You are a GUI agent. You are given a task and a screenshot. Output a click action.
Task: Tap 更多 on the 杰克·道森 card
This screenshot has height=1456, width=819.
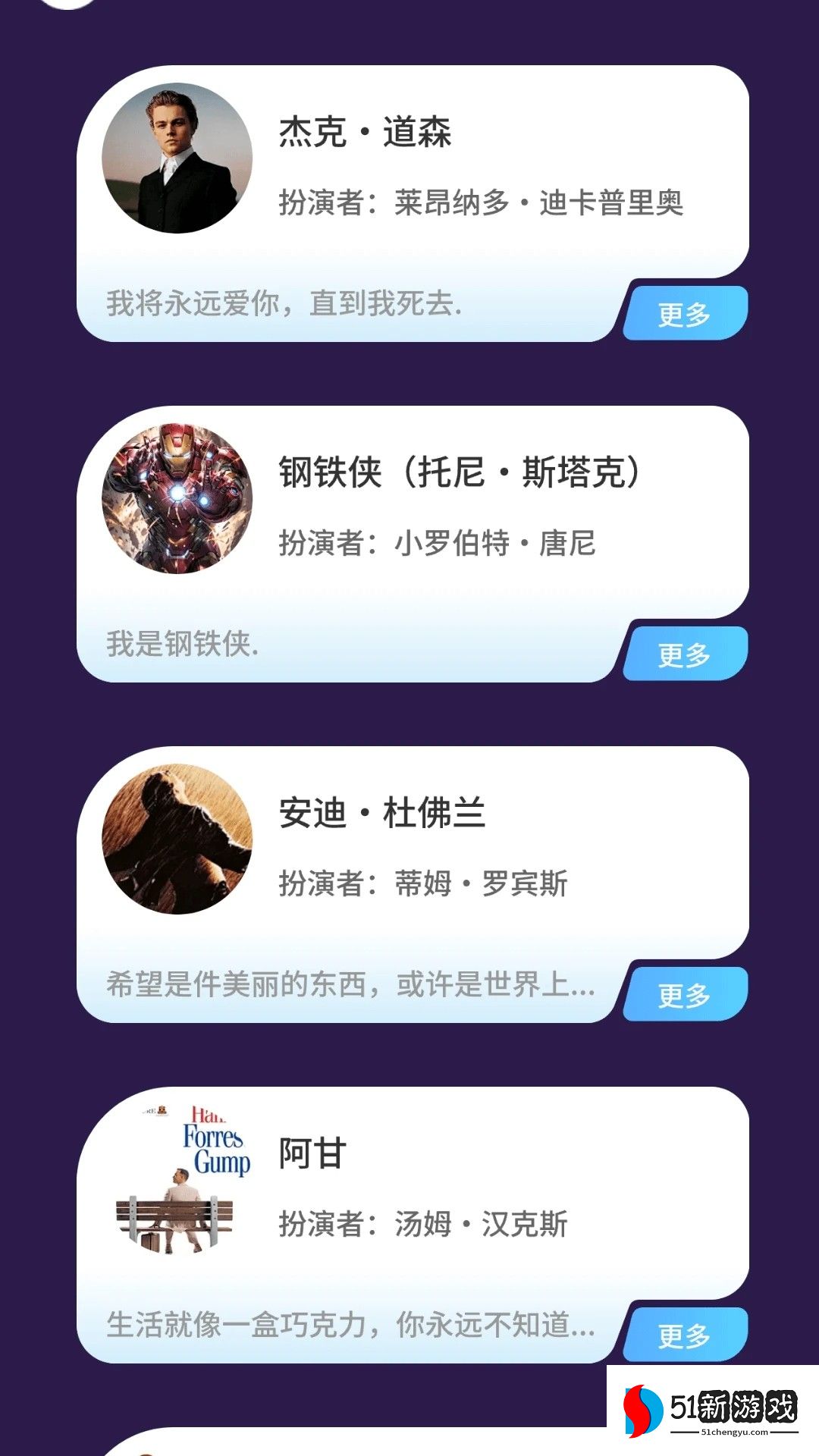pos(685,314)
